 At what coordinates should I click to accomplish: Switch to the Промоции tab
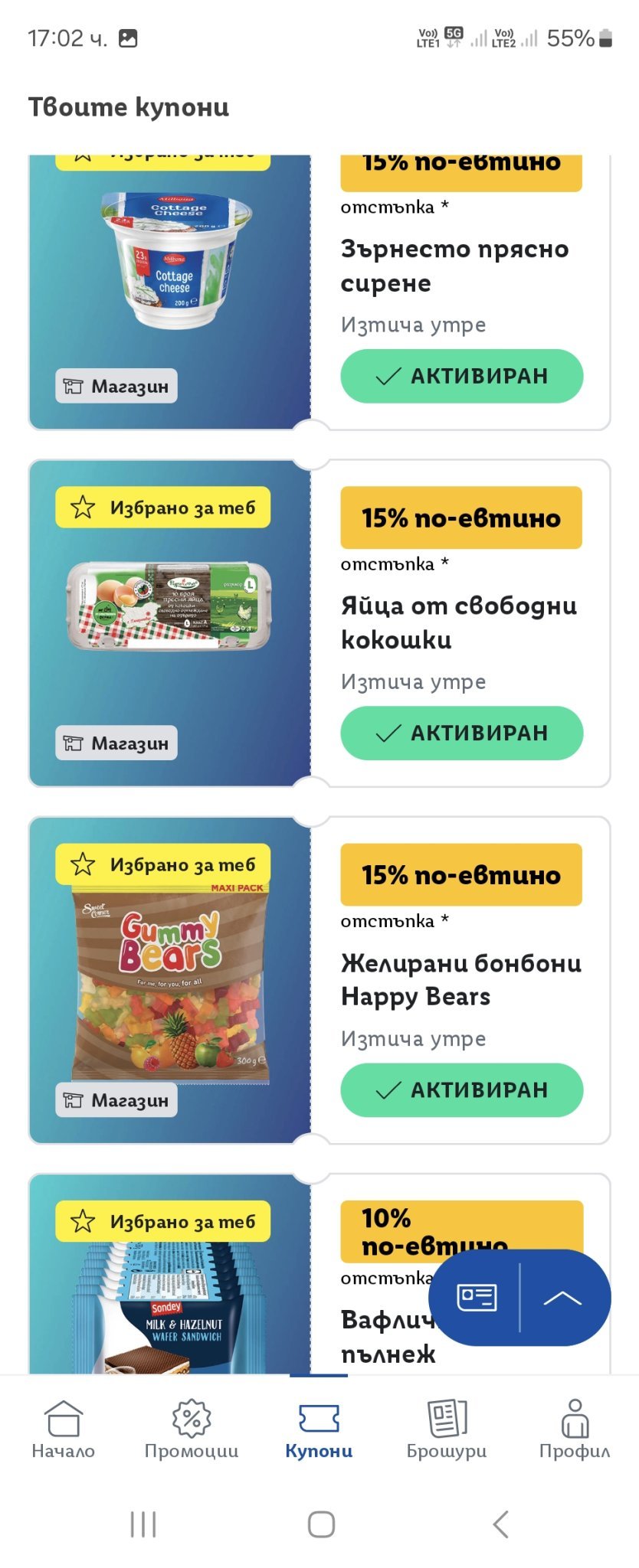point(192,1429)
